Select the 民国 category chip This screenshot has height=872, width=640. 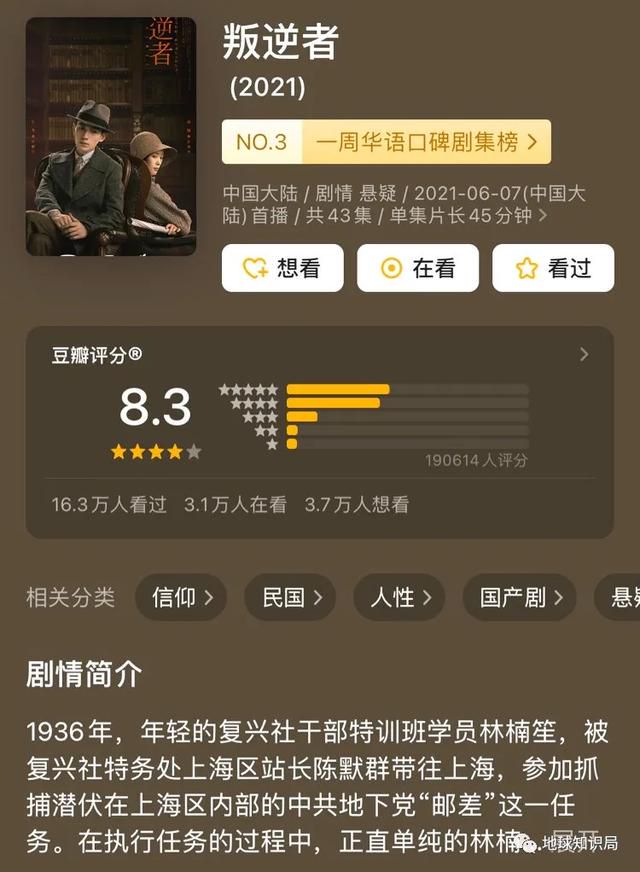pos(290,598)
